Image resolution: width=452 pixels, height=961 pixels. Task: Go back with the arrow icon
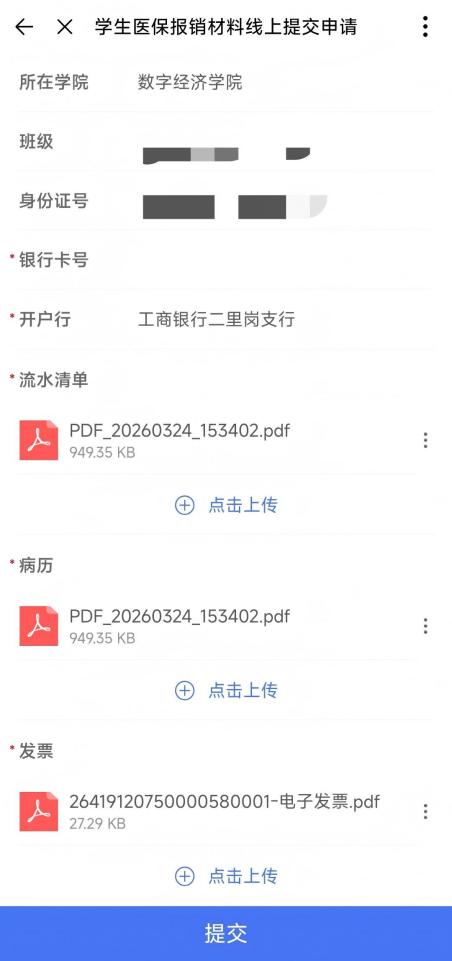24,27
